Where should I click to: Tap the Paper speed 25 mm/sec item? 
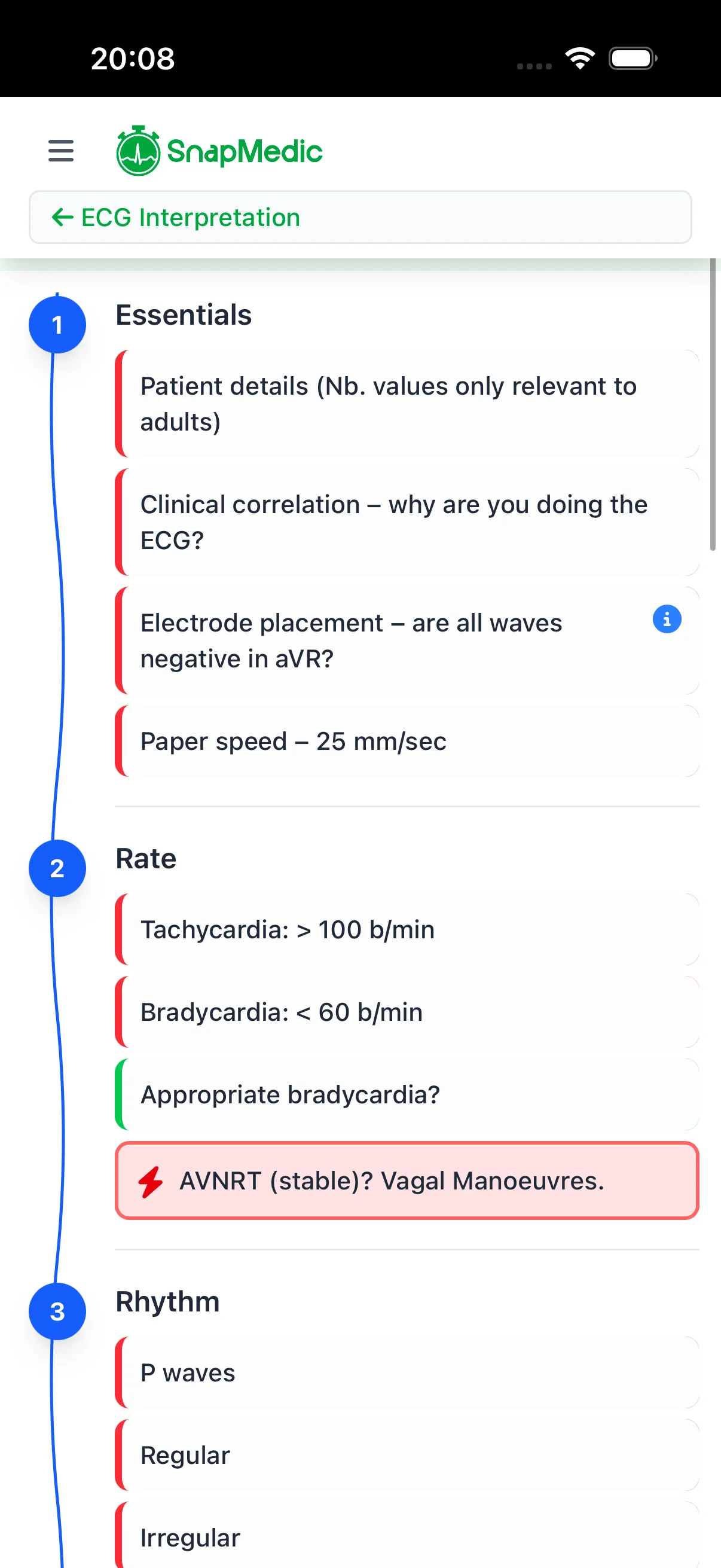tap(407, 742)
